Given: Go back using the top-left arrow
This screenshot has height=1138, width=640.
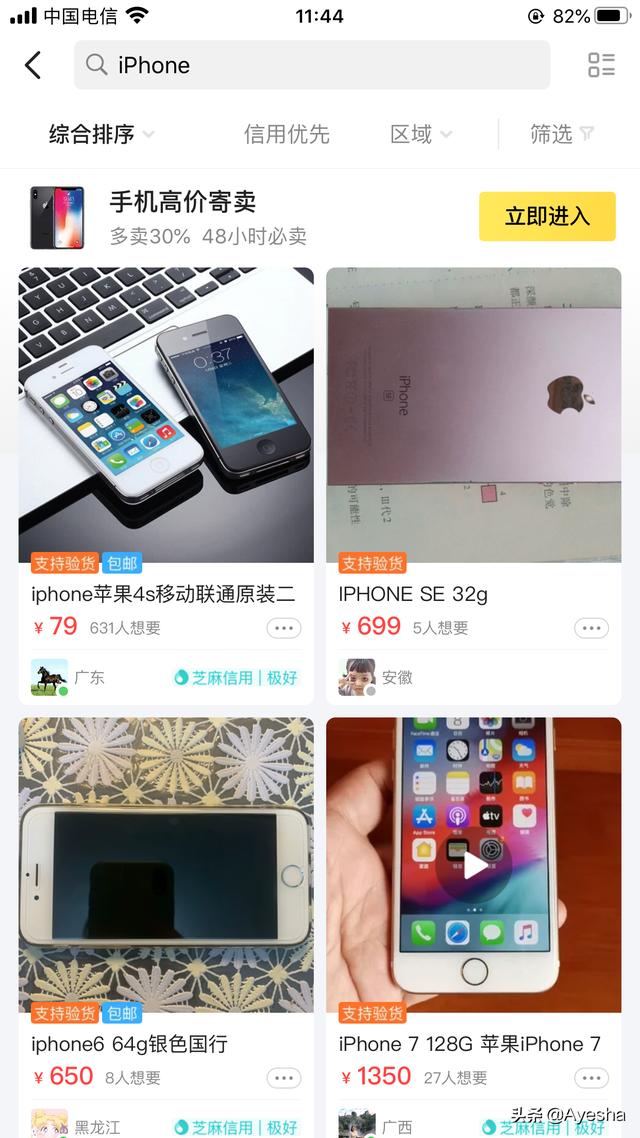Looking at the screenshot, I should point(33,66).
